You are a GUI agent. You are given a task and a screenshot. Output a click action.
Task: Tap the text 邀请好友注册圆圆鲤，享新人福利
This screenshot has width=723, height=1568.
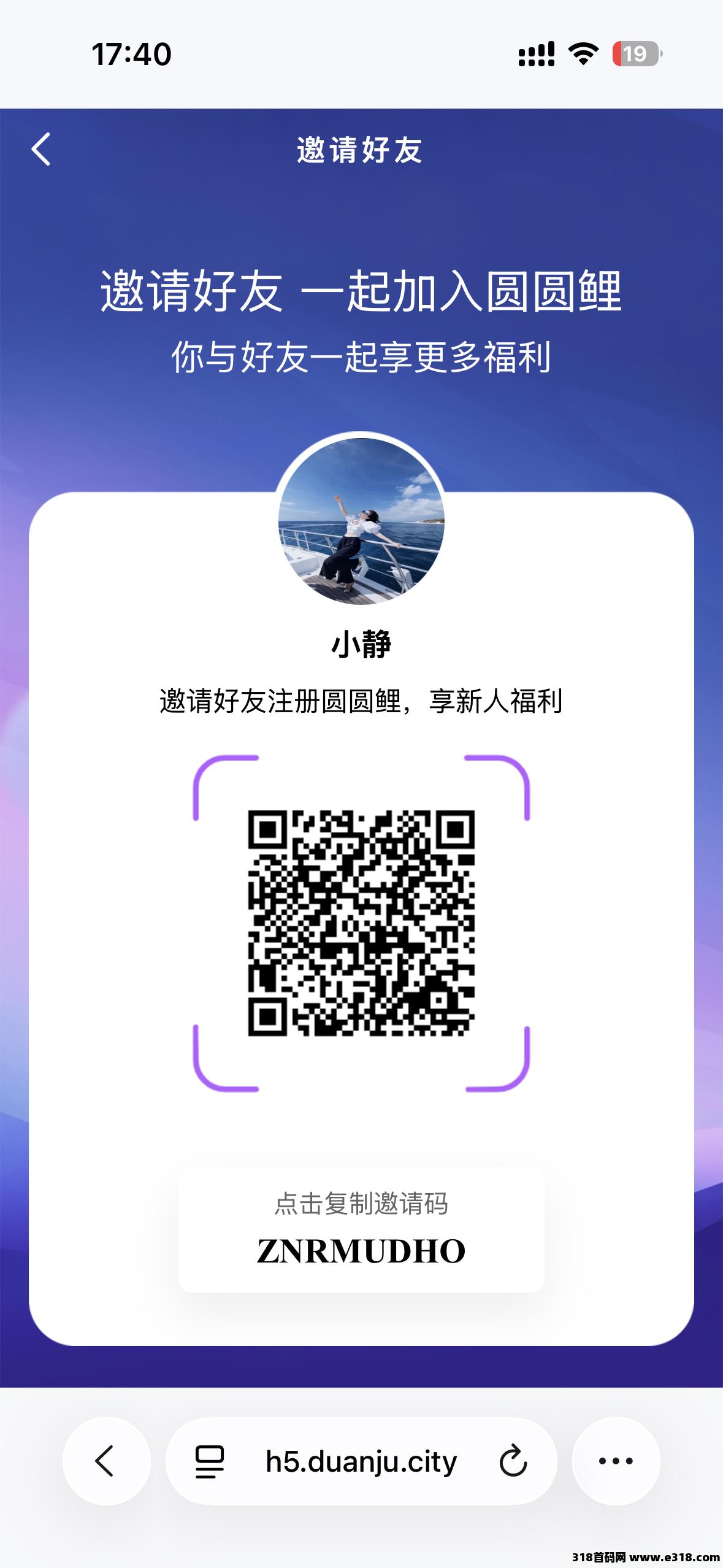pyautogui.click(x=361, y=700)
